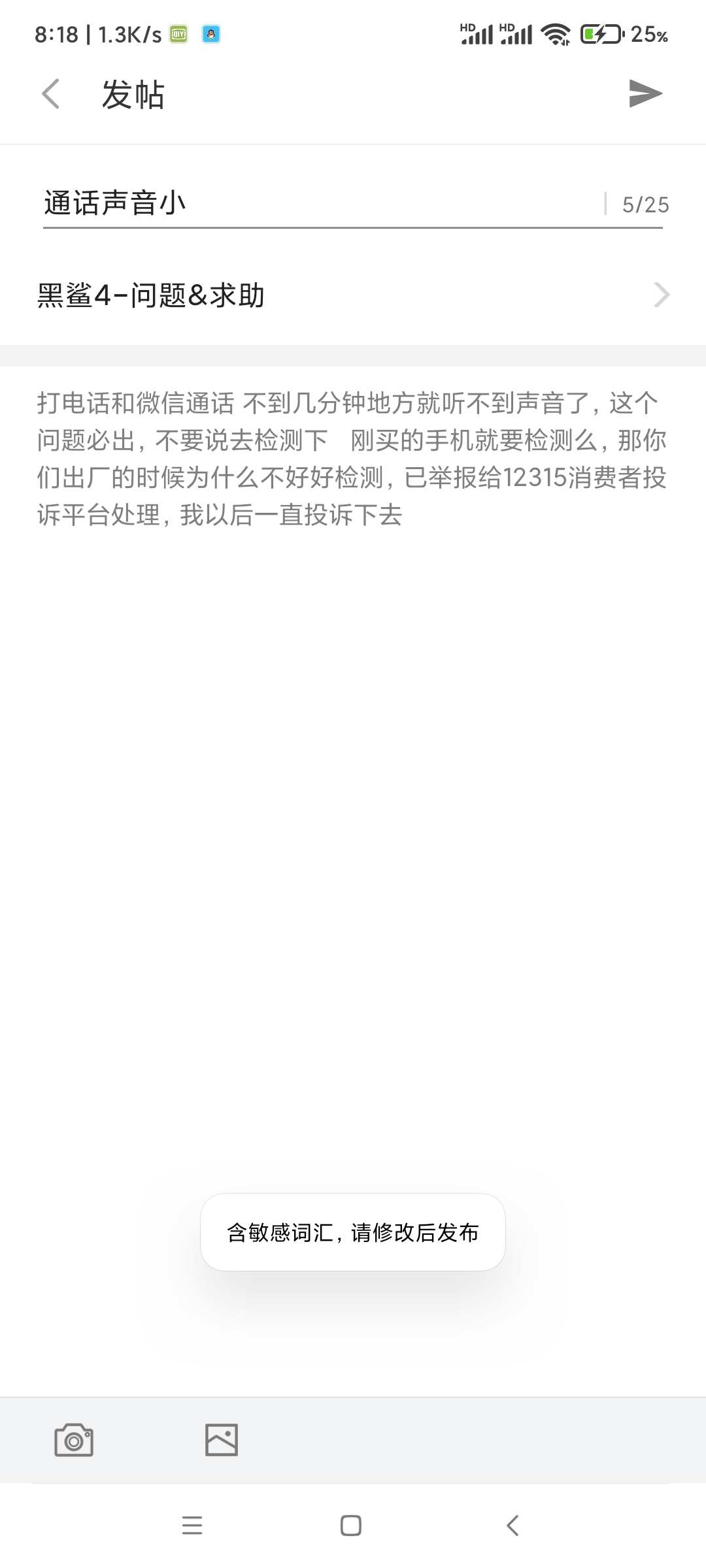Open the camera to take a photo

click(x=74, y=1440)
